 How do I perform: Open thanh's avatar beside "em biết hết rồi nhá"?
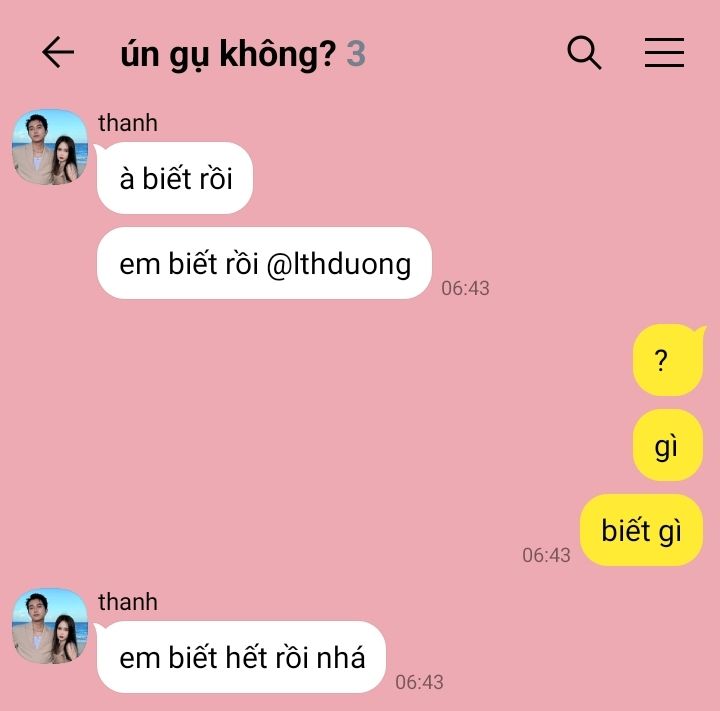[x=50, y=626]
